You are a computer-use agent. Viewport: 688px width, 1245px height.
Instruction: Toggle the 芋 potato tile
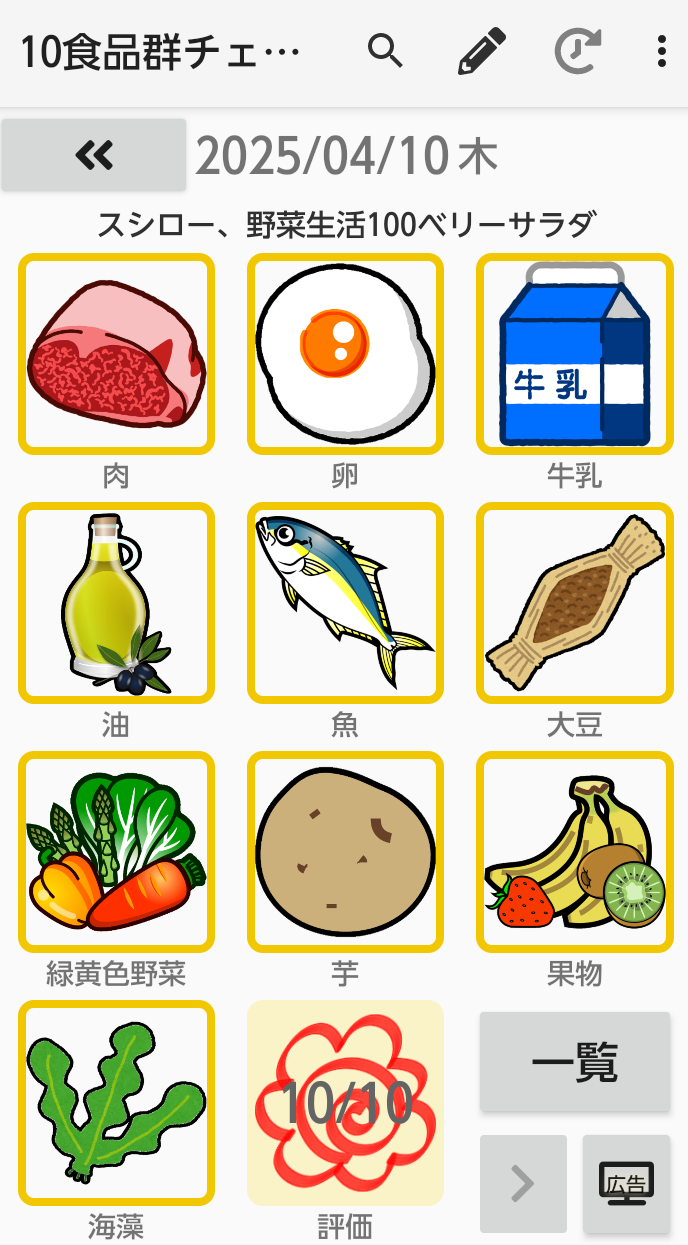tap(345, 851)
